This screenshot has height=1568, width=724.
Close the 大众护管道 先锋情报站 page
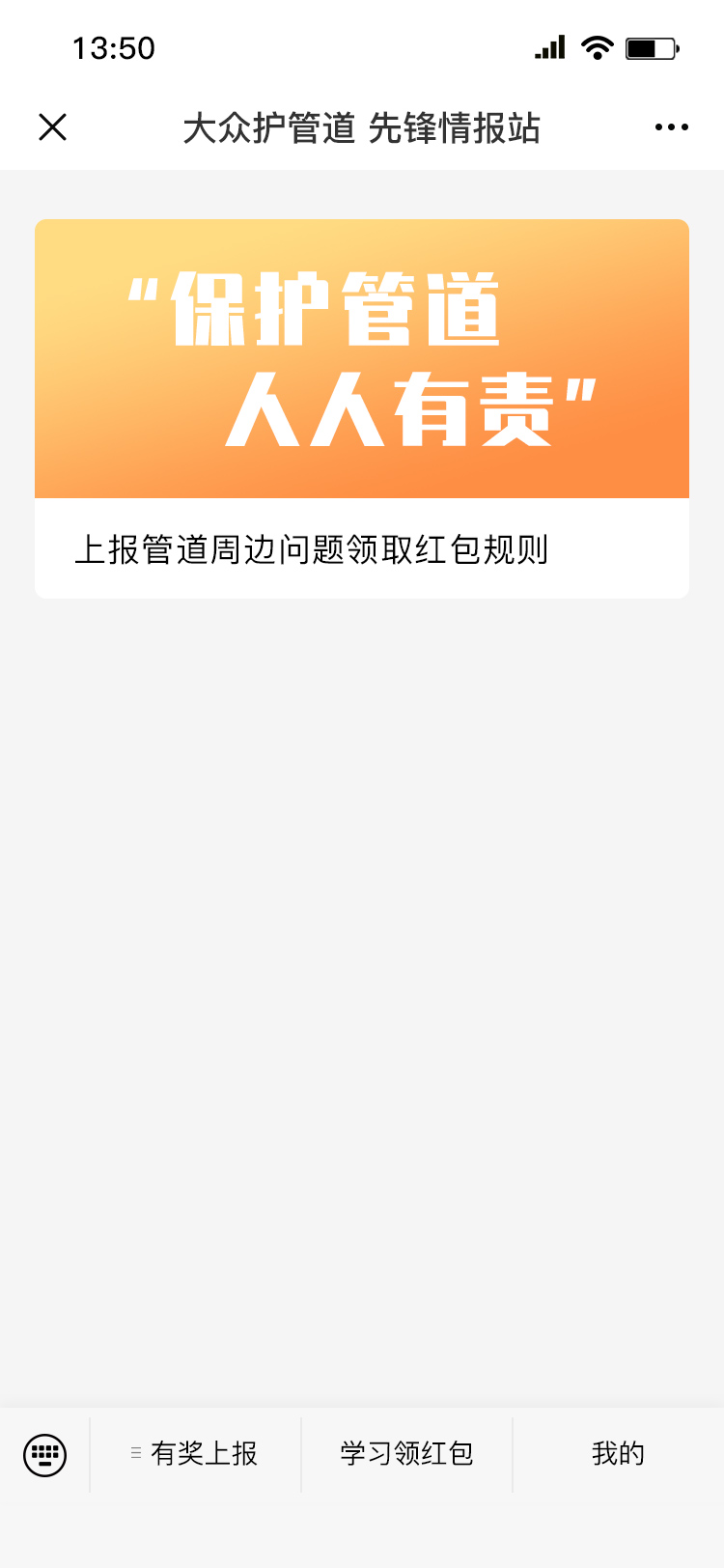[x=52, y=126]
